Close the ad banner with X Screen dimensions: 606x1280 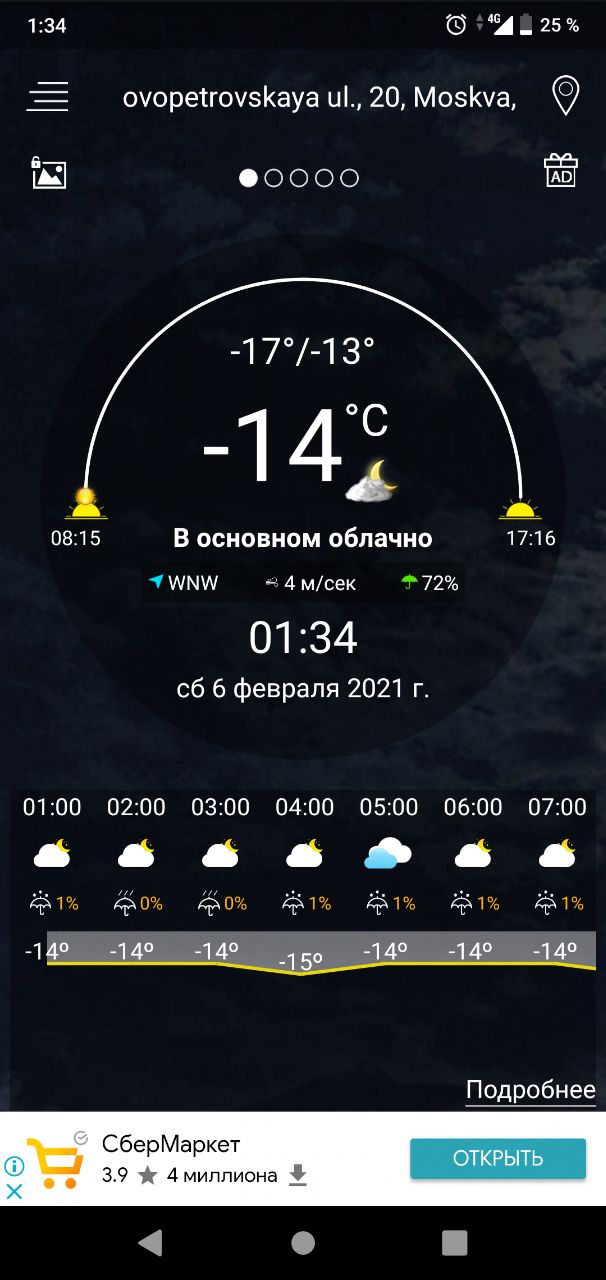[14, 1191]
